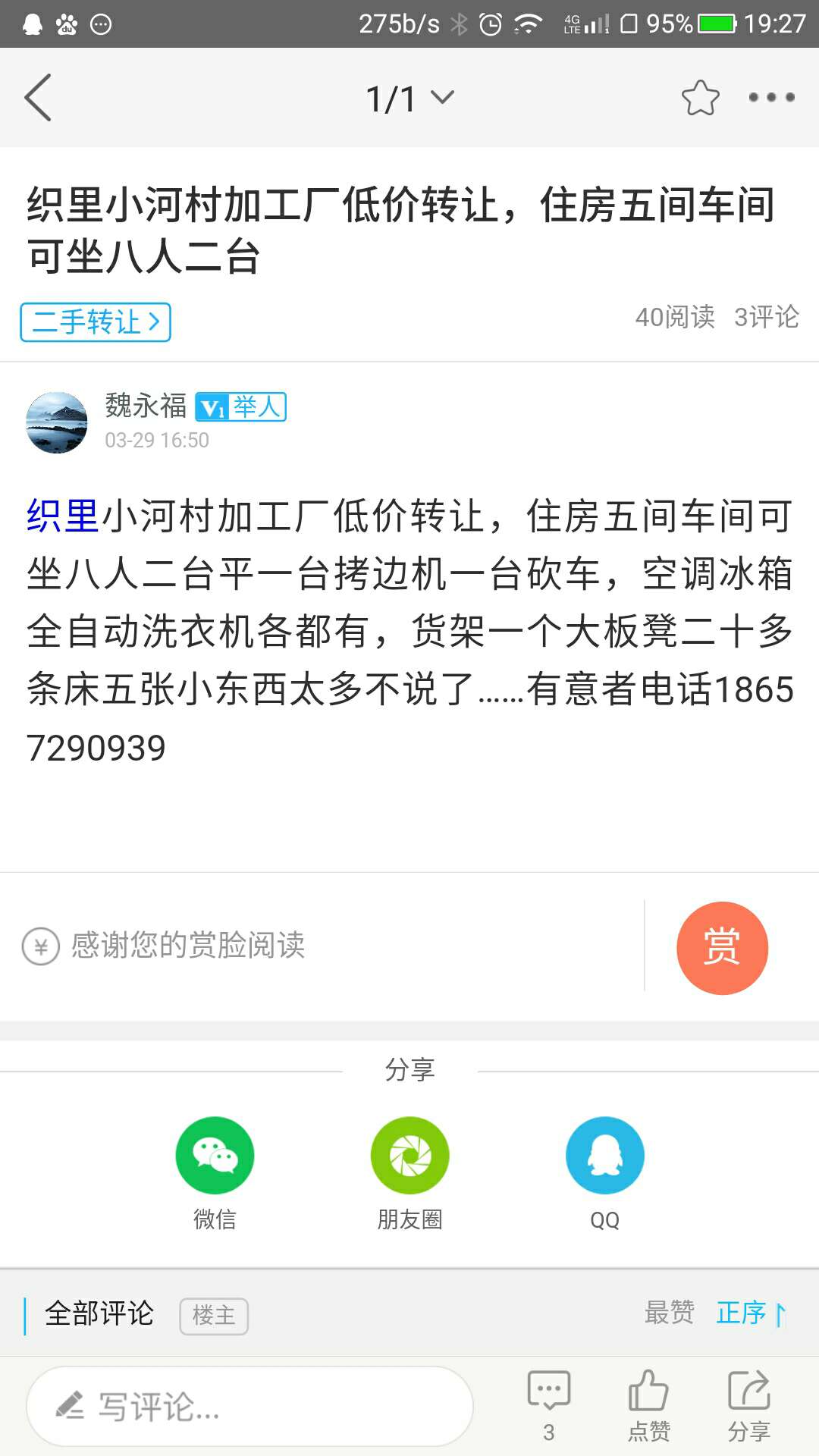Viewport: 819px width, 1456px height.
Task: Follow the blue 织里 link in the post
Action: pos(62,516)
